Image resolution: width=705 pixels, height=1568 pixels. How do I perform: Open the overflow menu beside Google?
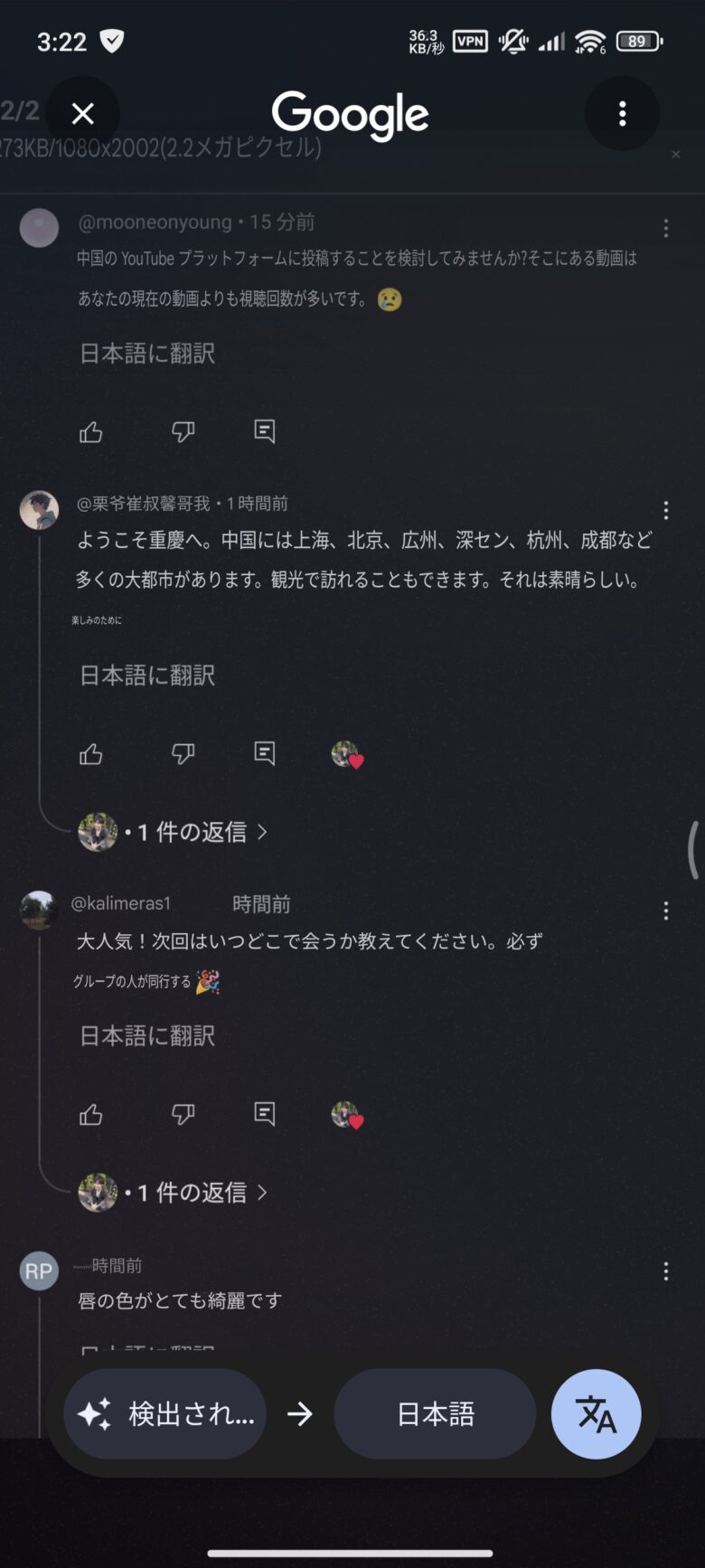pyautogui.click(x=622, y=114)
